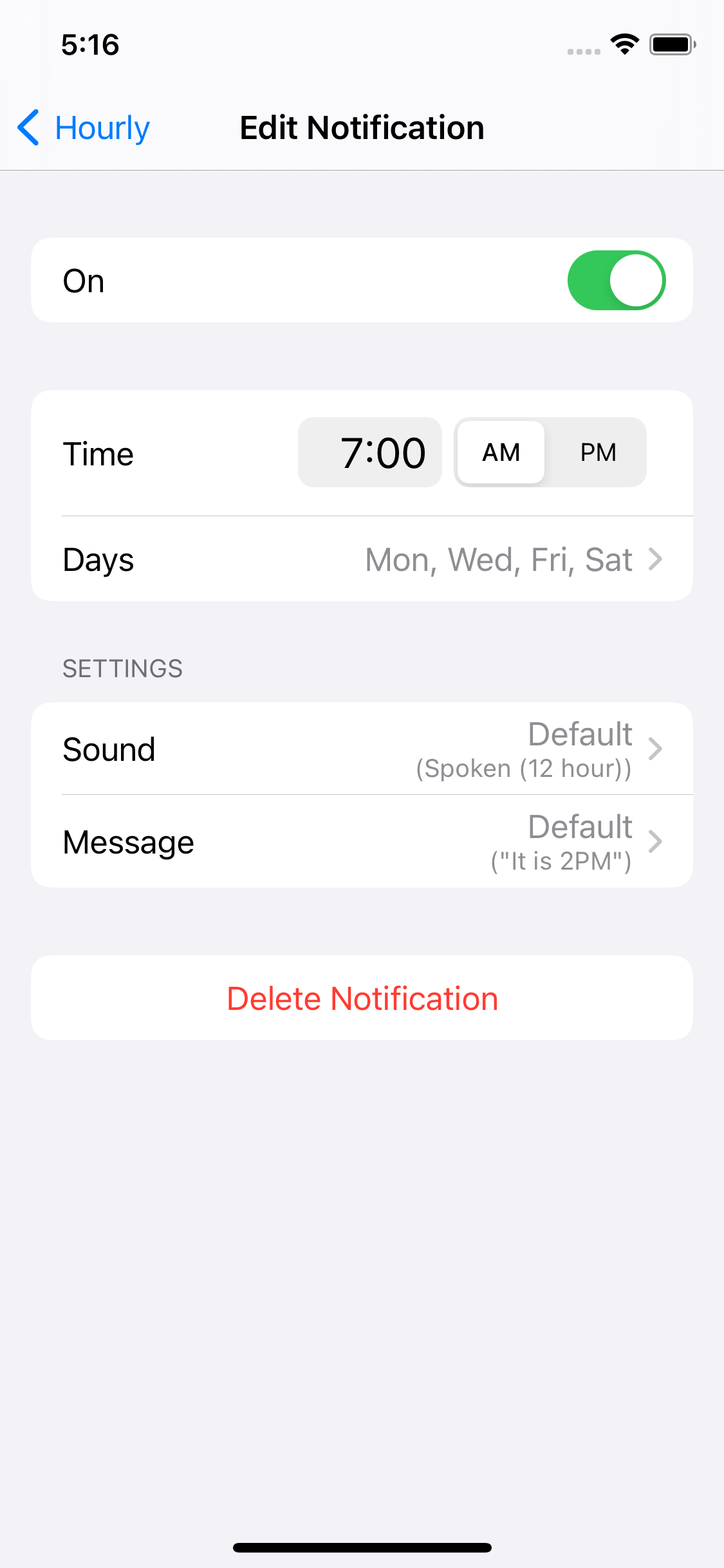
Task: Switch to PM
Action: (598, 453)
